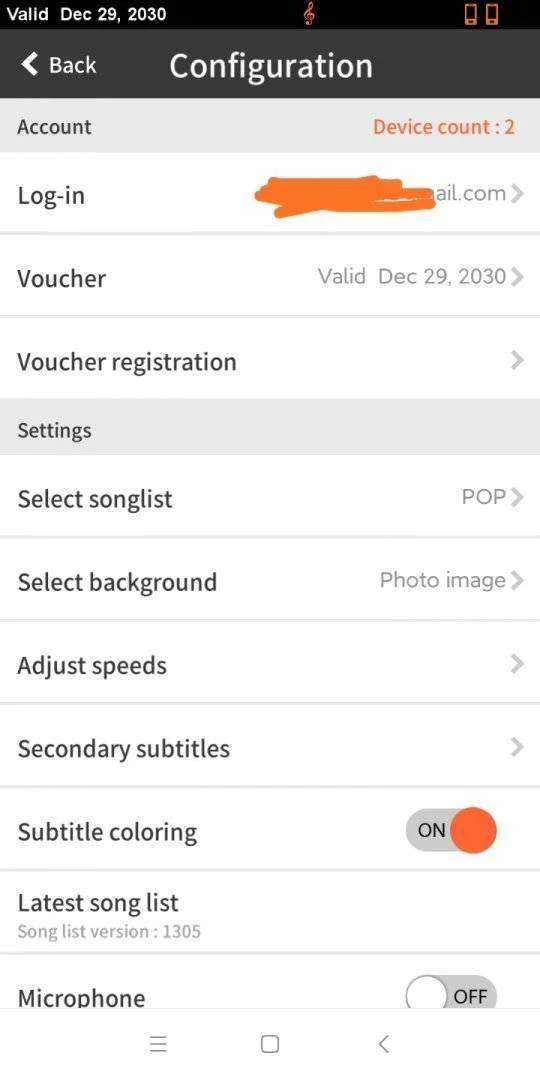Open Select background setting
The width and height of the screenshot is (540, 1080).
[270, 581]
